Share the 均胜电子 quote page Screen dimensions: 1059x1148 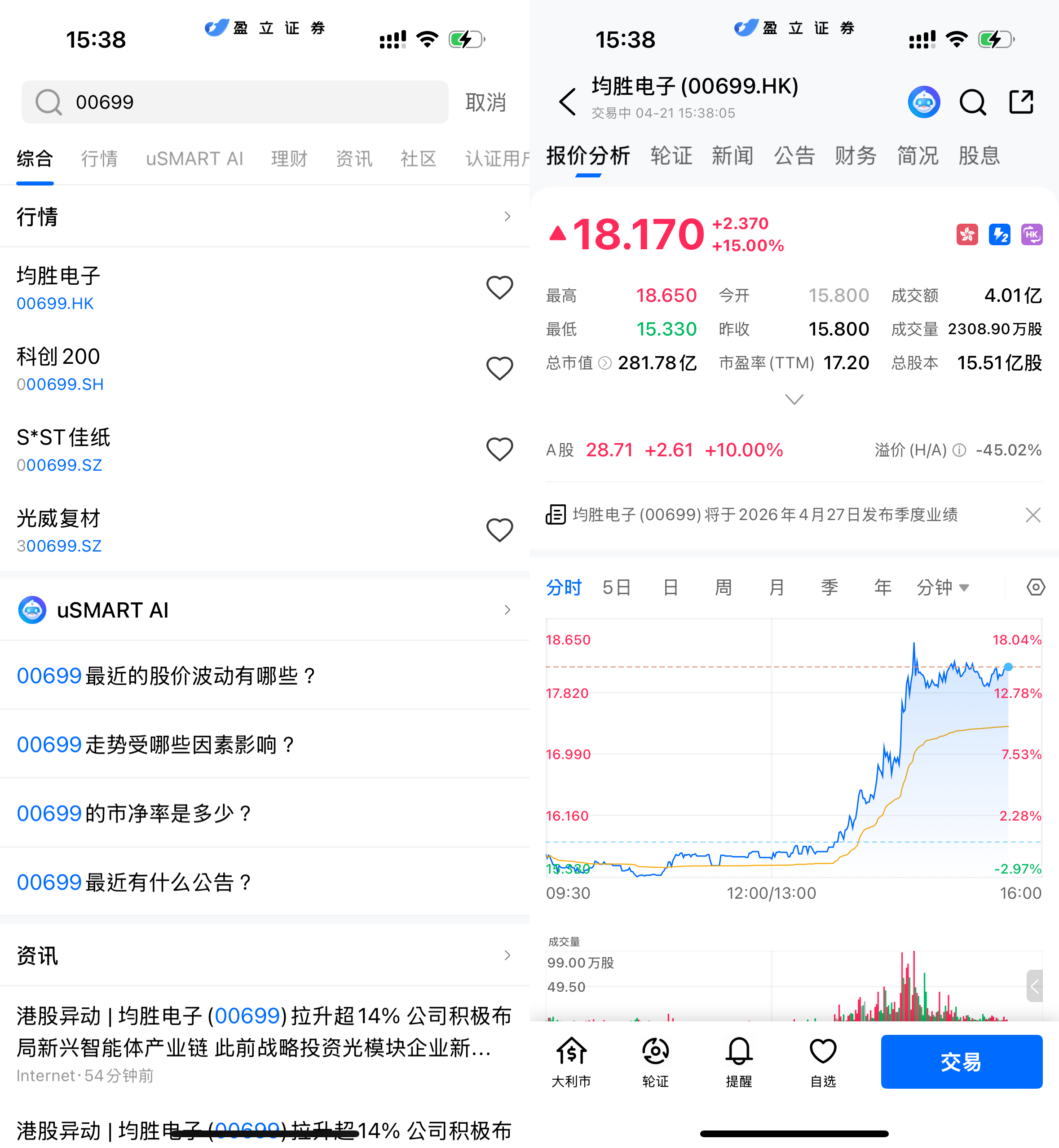(x=1021, y=102)
